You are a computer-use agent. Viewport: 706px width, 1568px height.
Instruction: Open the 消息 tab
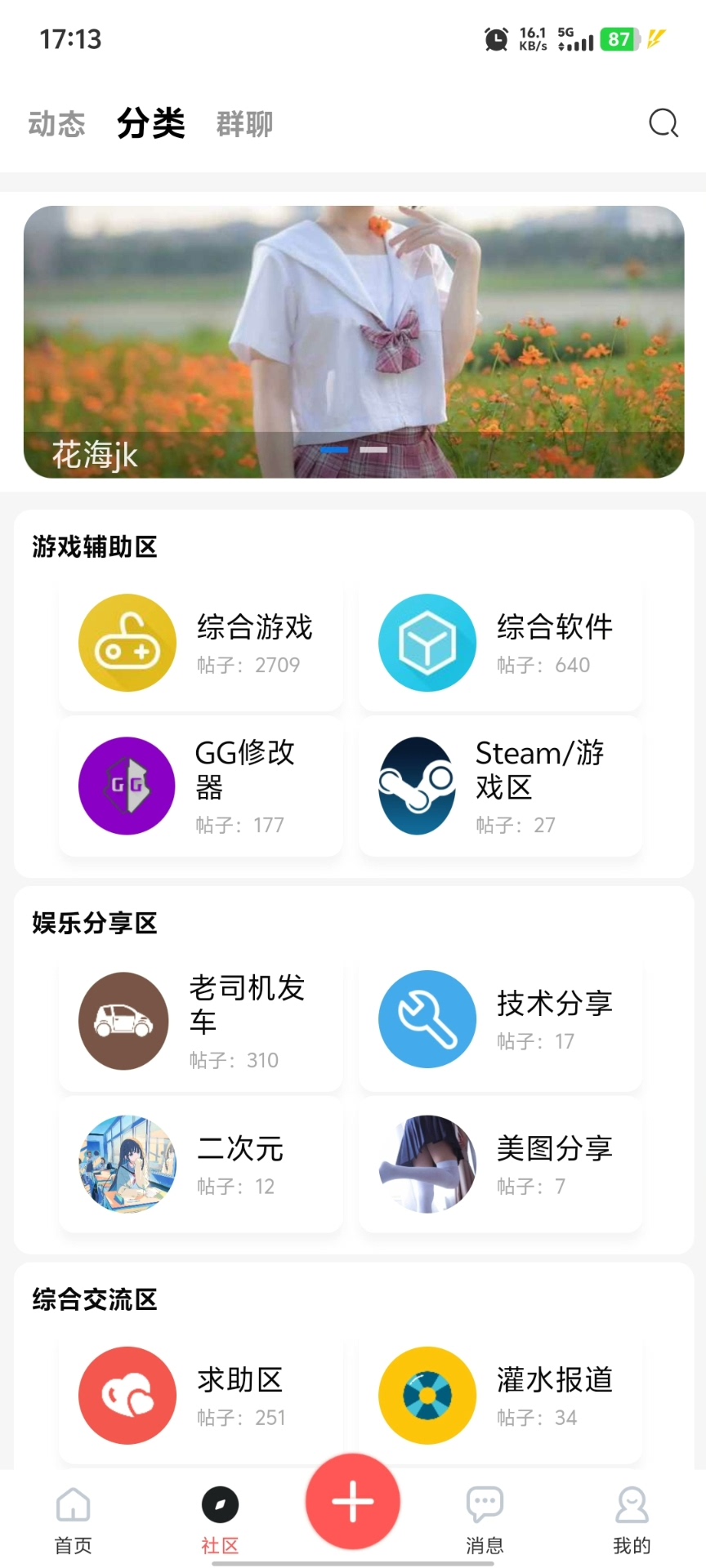[x=485, y=1519]
